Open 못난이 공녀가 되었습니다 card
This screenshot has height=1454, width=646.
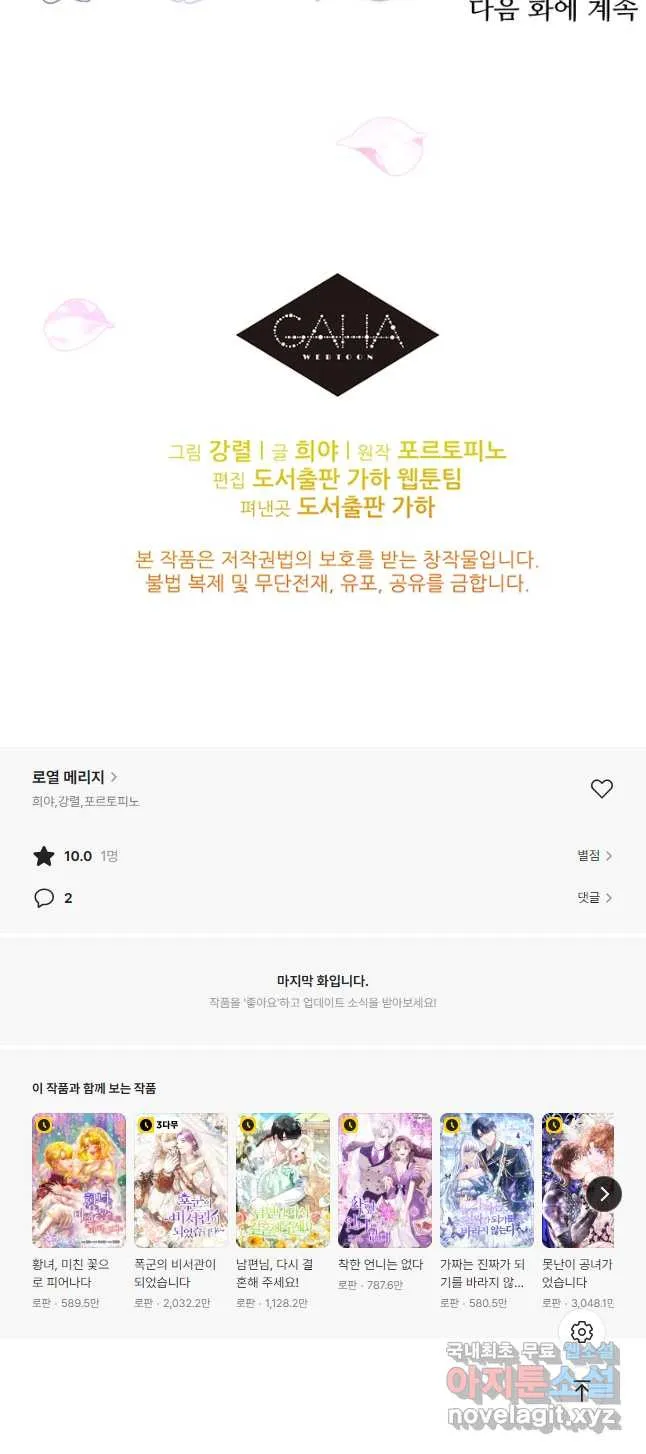click(x=578, y=1211)
